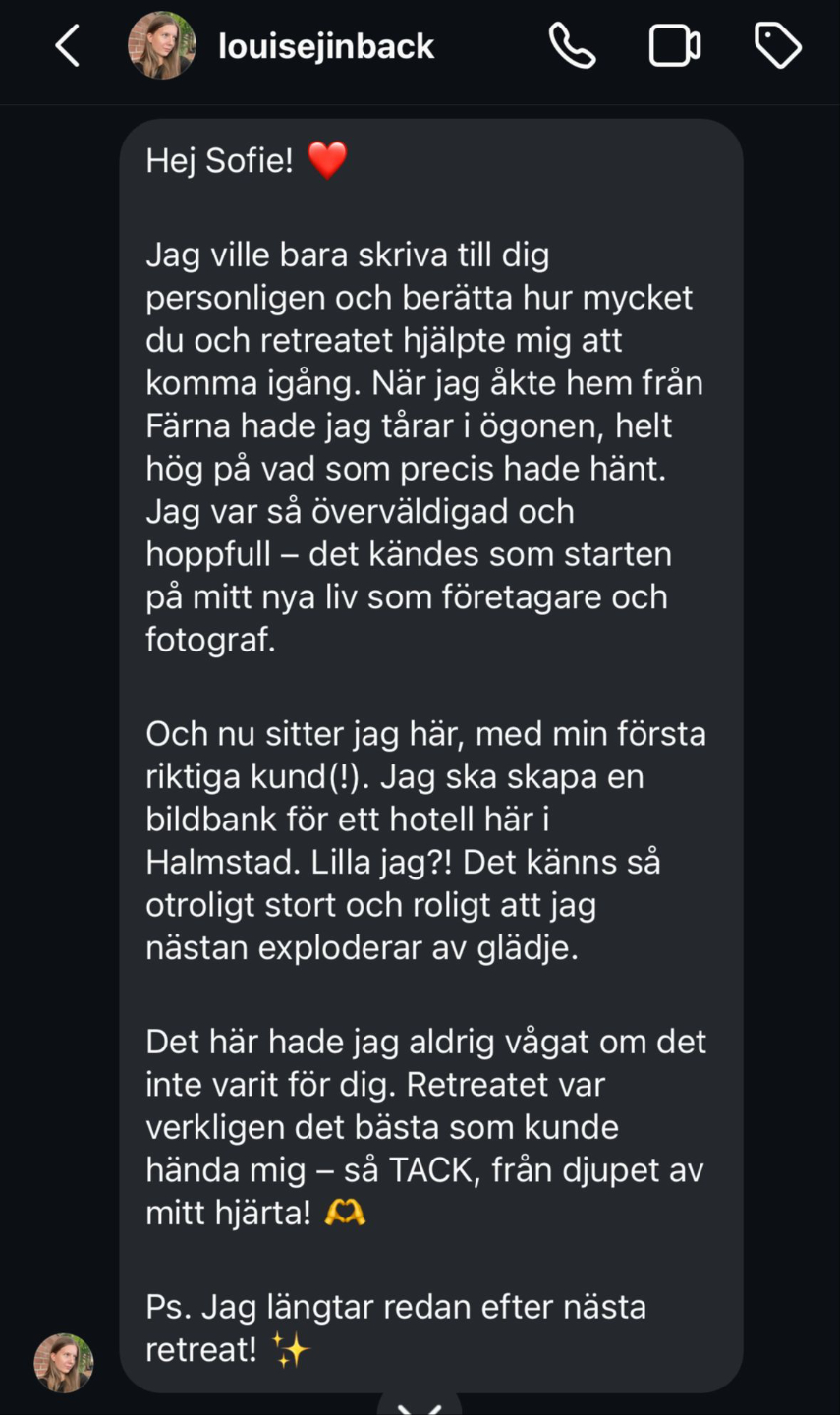The image size is (840, 1415).
Task: Start a video call with louisejinback
Action: coord(675,46)
